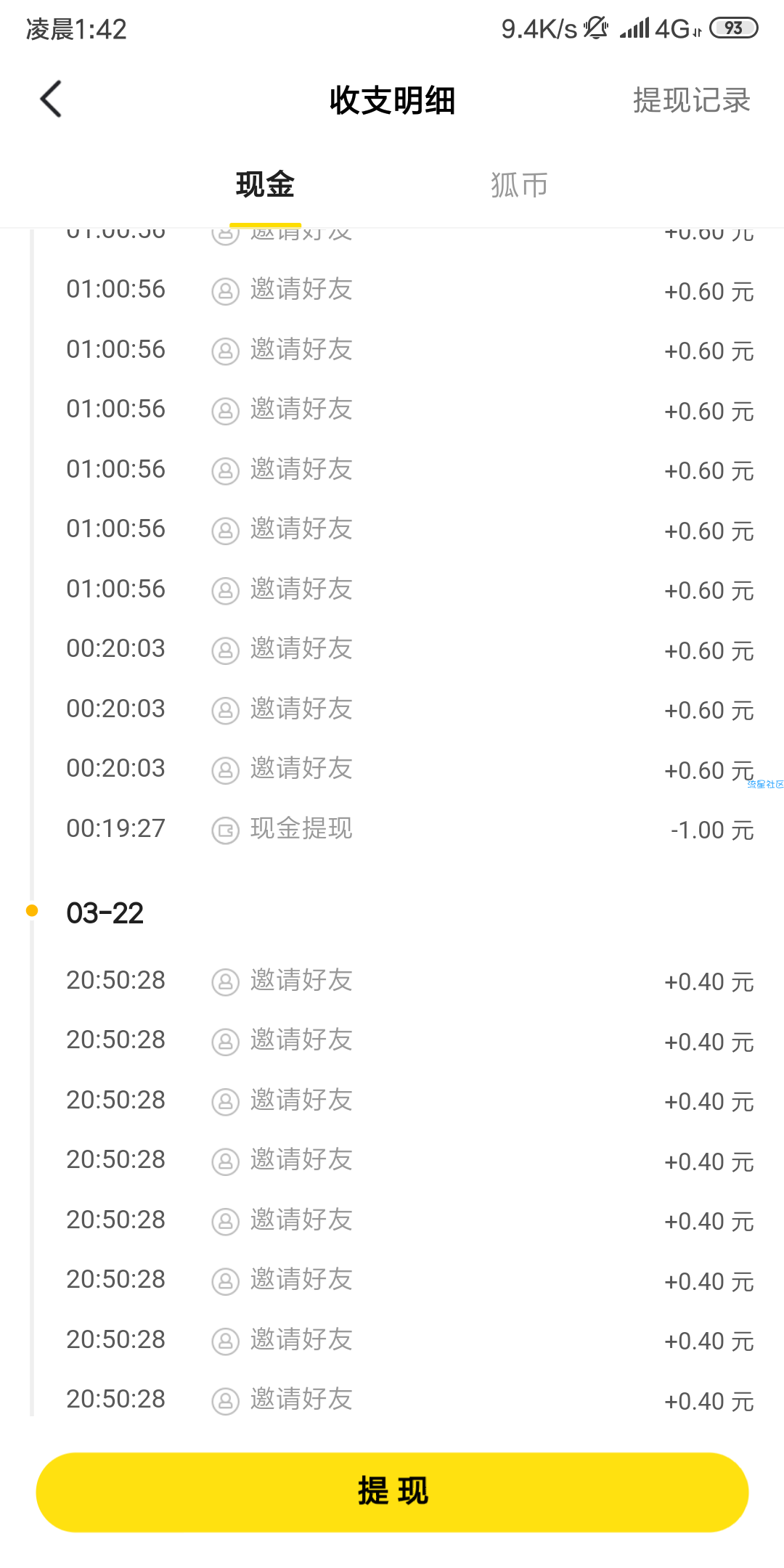Switch to the 狐币 tab
Viewport: 784px width, 1568px height.
[x=519, y=185]
